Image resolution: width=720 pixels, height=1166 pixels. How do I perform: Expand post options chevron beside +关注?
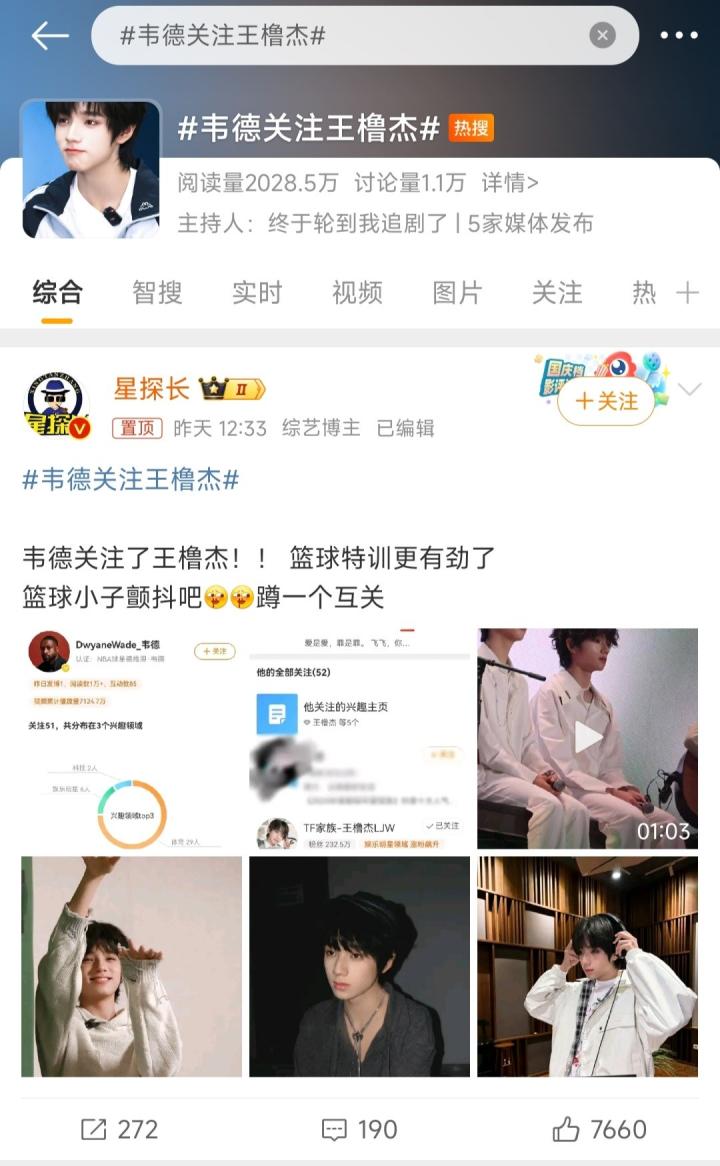689,389
